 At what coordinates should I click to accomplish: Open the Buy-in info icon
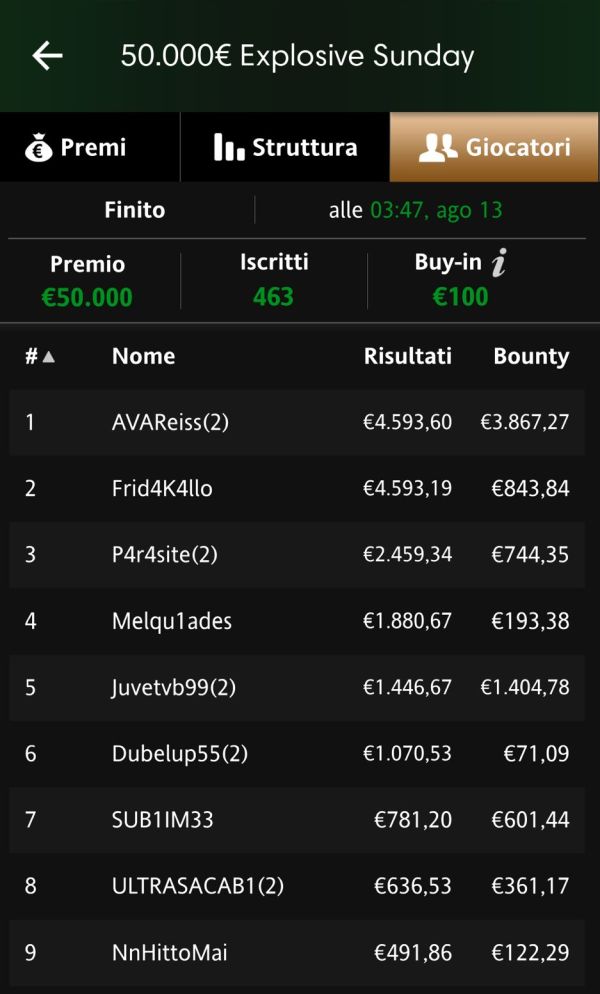[499, 263]
